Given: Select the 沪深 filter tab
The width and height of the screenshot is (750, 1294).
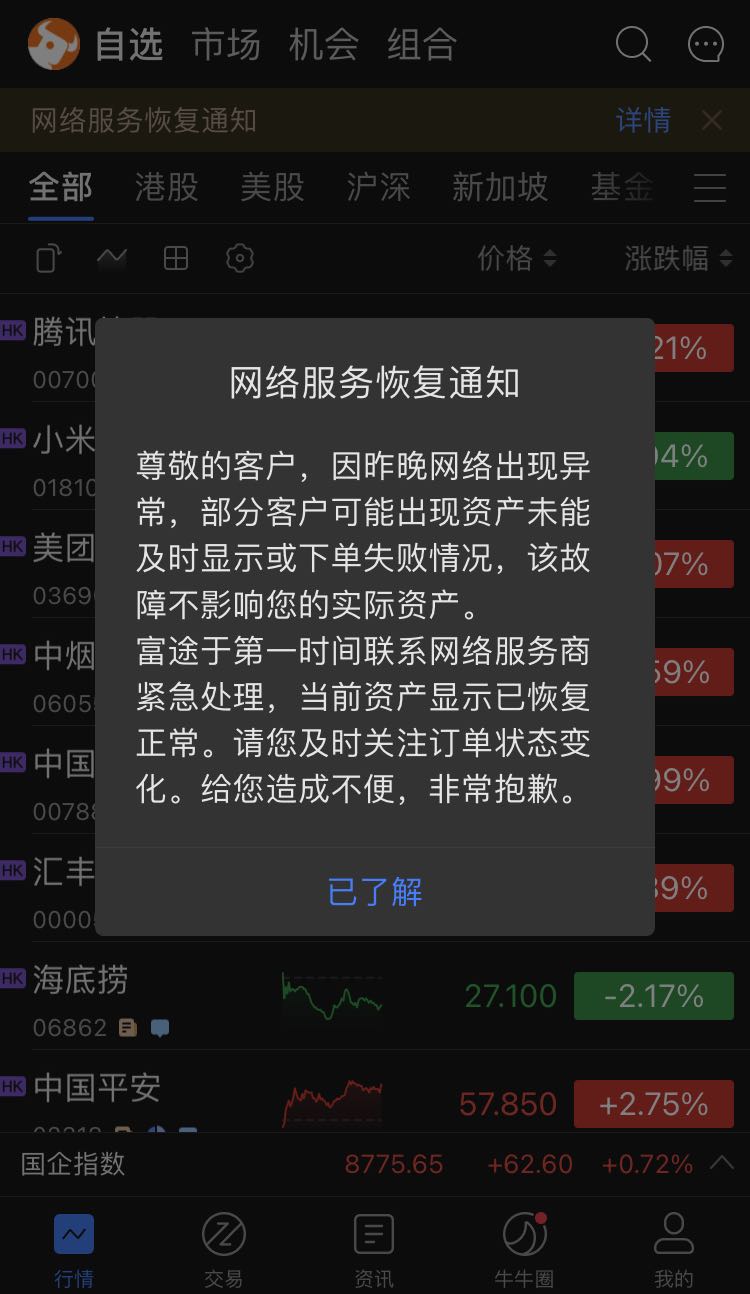Looking at the screenshot, I should click(378, 187).
